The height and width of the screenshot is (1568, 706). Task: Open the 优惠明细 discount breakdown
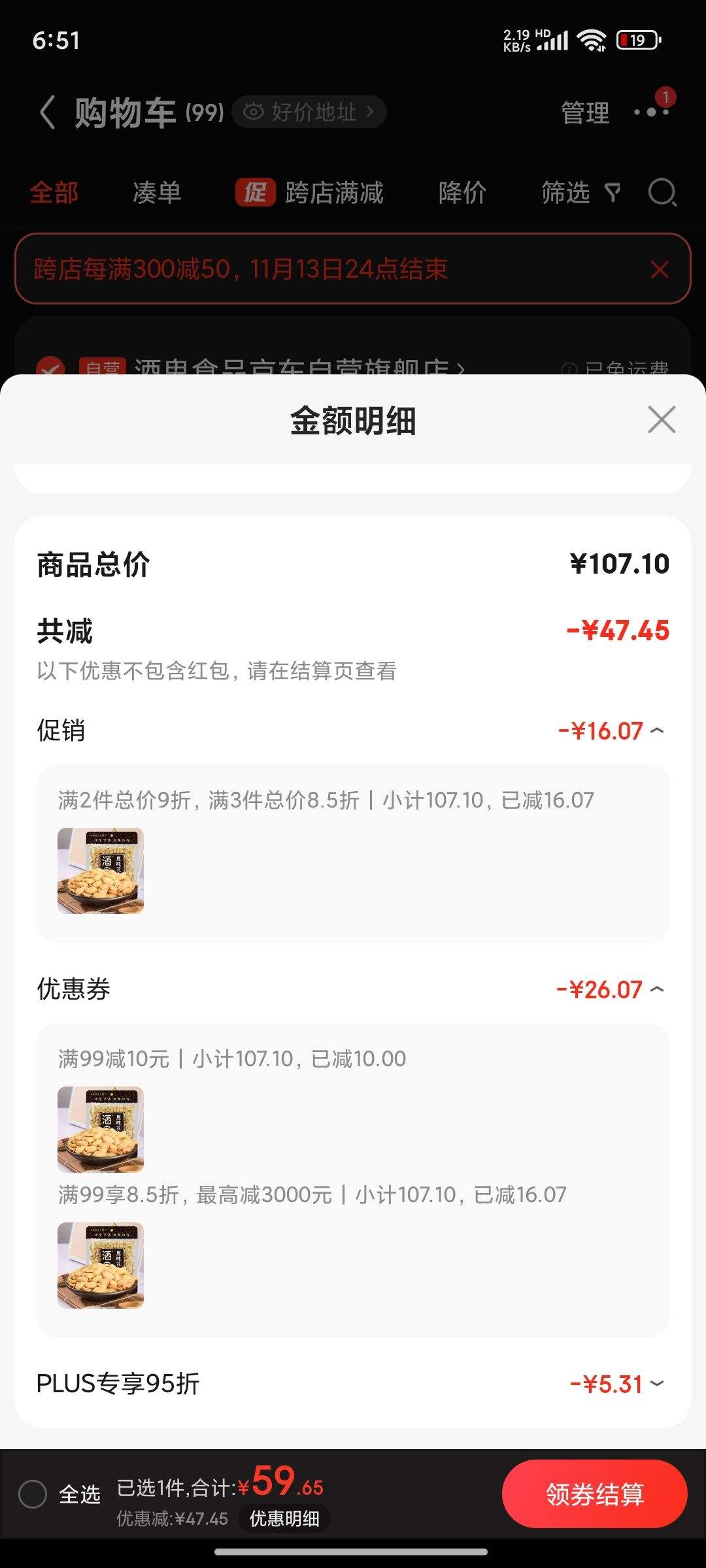coord(282,1518)
